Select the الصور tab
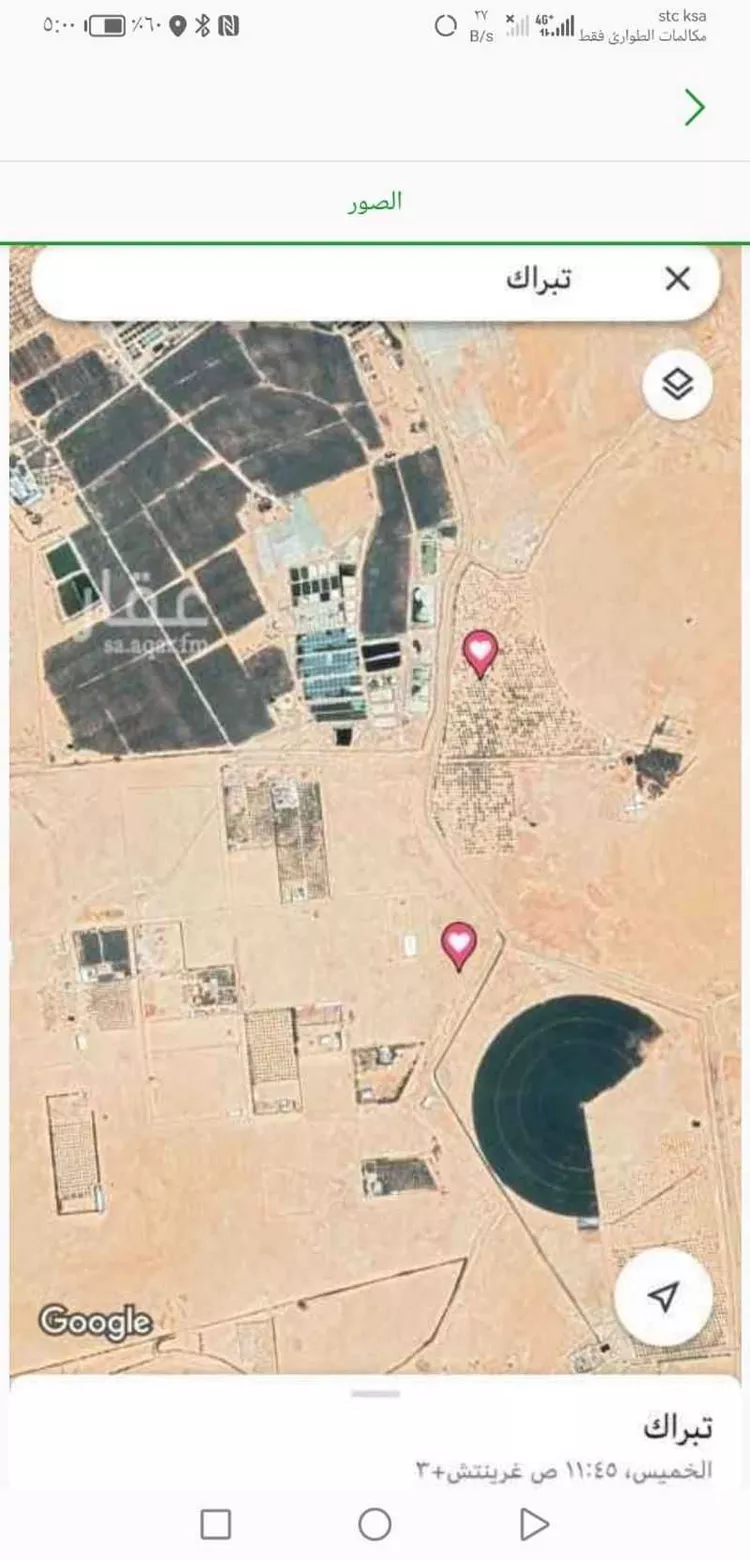 pos(375,201)
